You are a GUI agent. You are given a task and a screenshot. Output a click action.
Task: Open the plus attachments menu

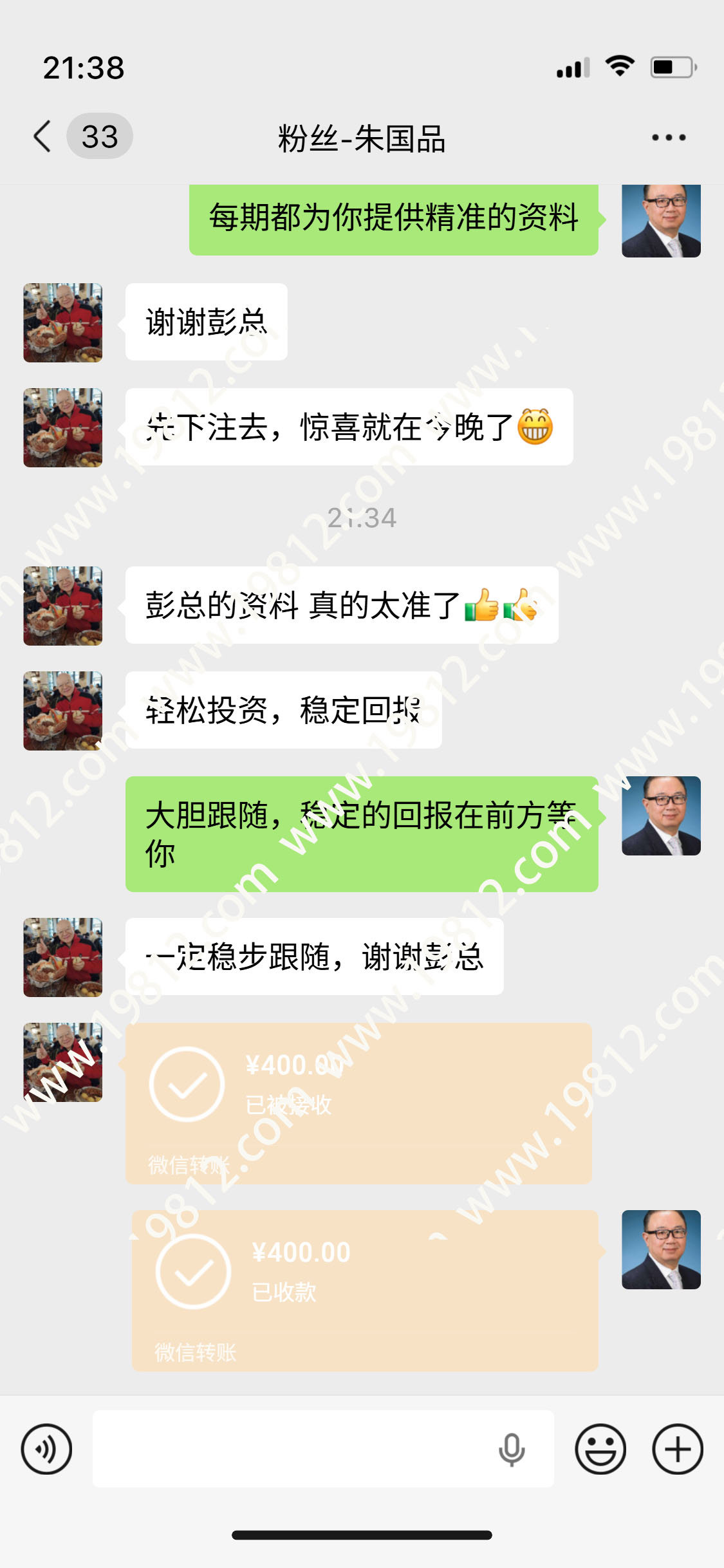(x=677, y=1449)
